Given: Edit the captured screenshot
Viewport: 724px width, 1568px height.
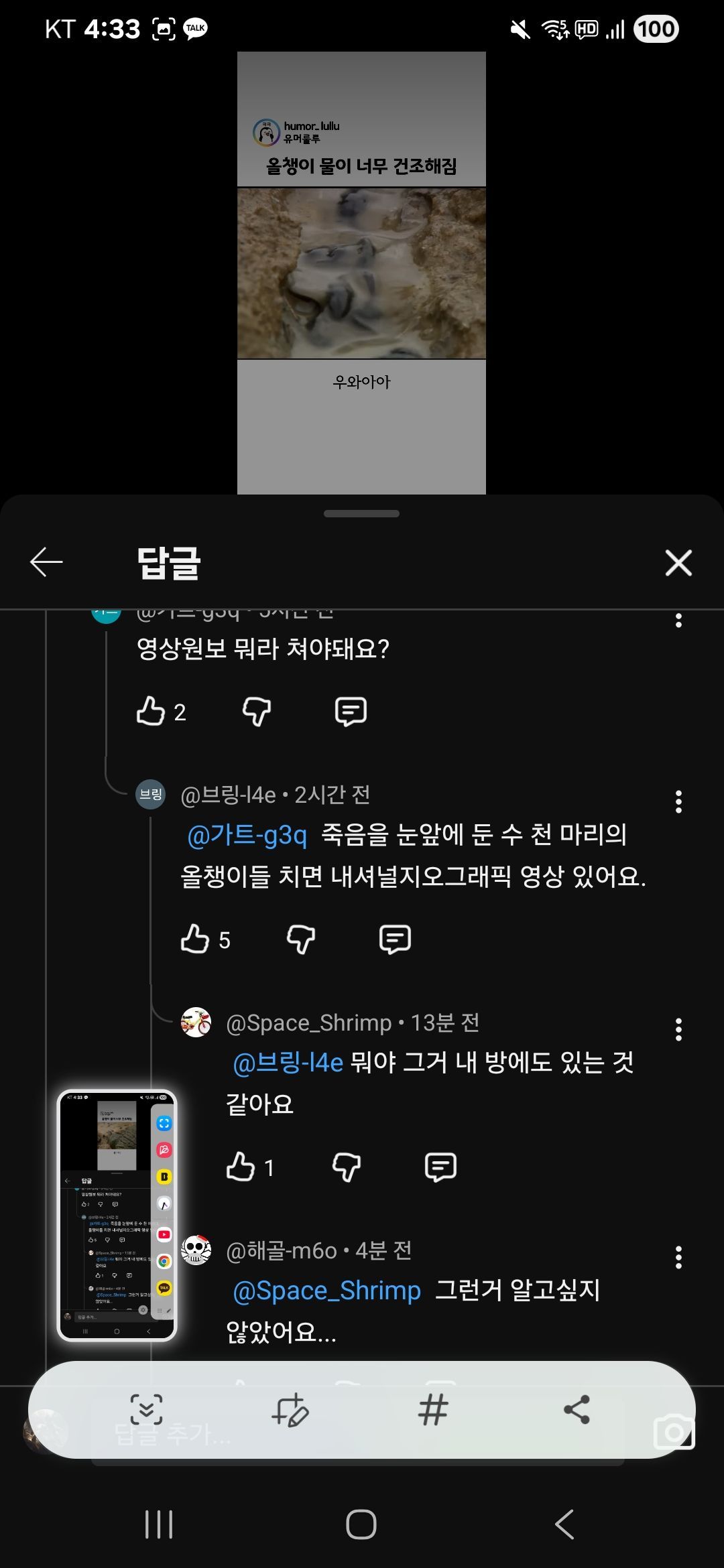Looking at the screenshot, I should [290, 1409].
